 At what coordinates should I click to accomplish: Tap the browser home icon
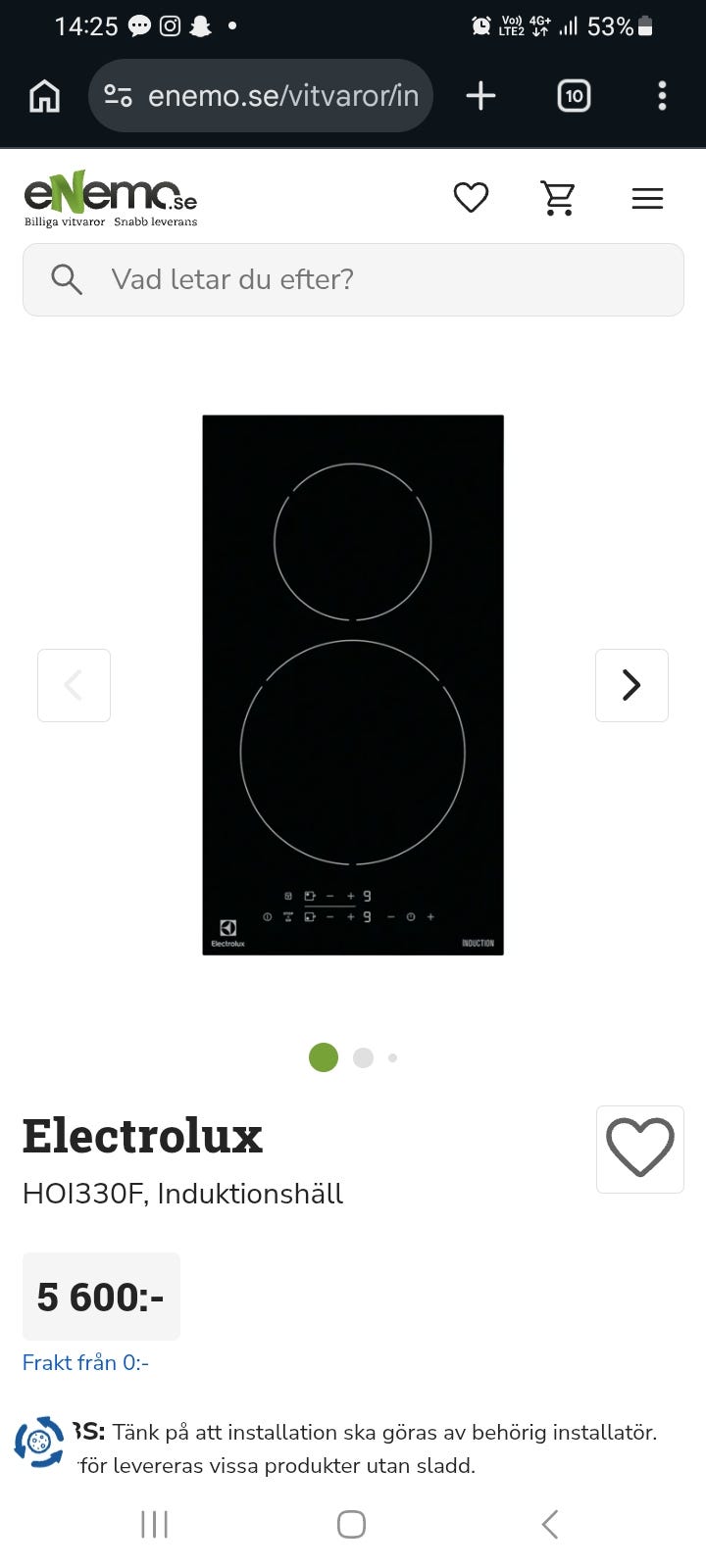point(44,96)
